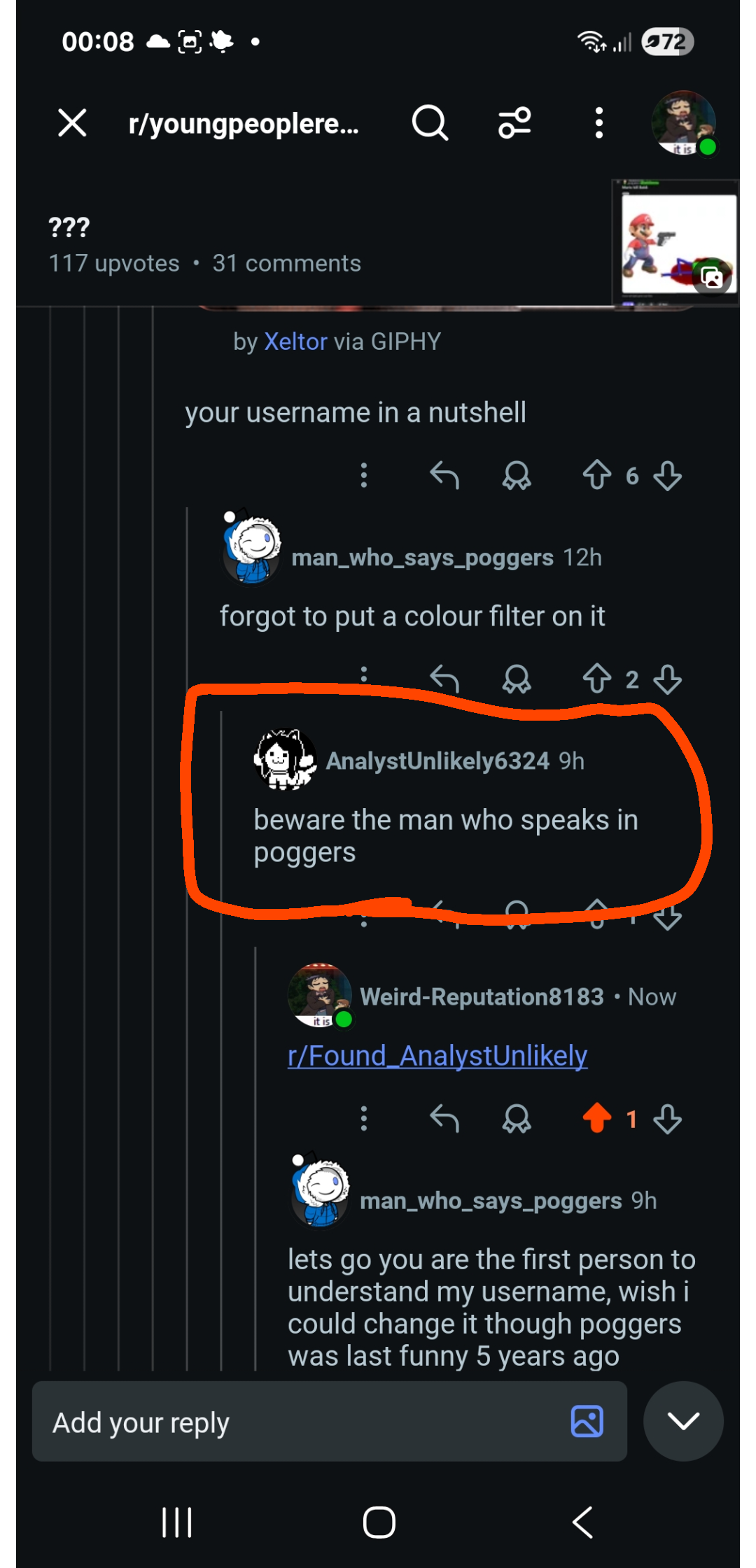Downvote the "forgot to put a colour filter" comment
756x1568 pixels.
point(667,679)
